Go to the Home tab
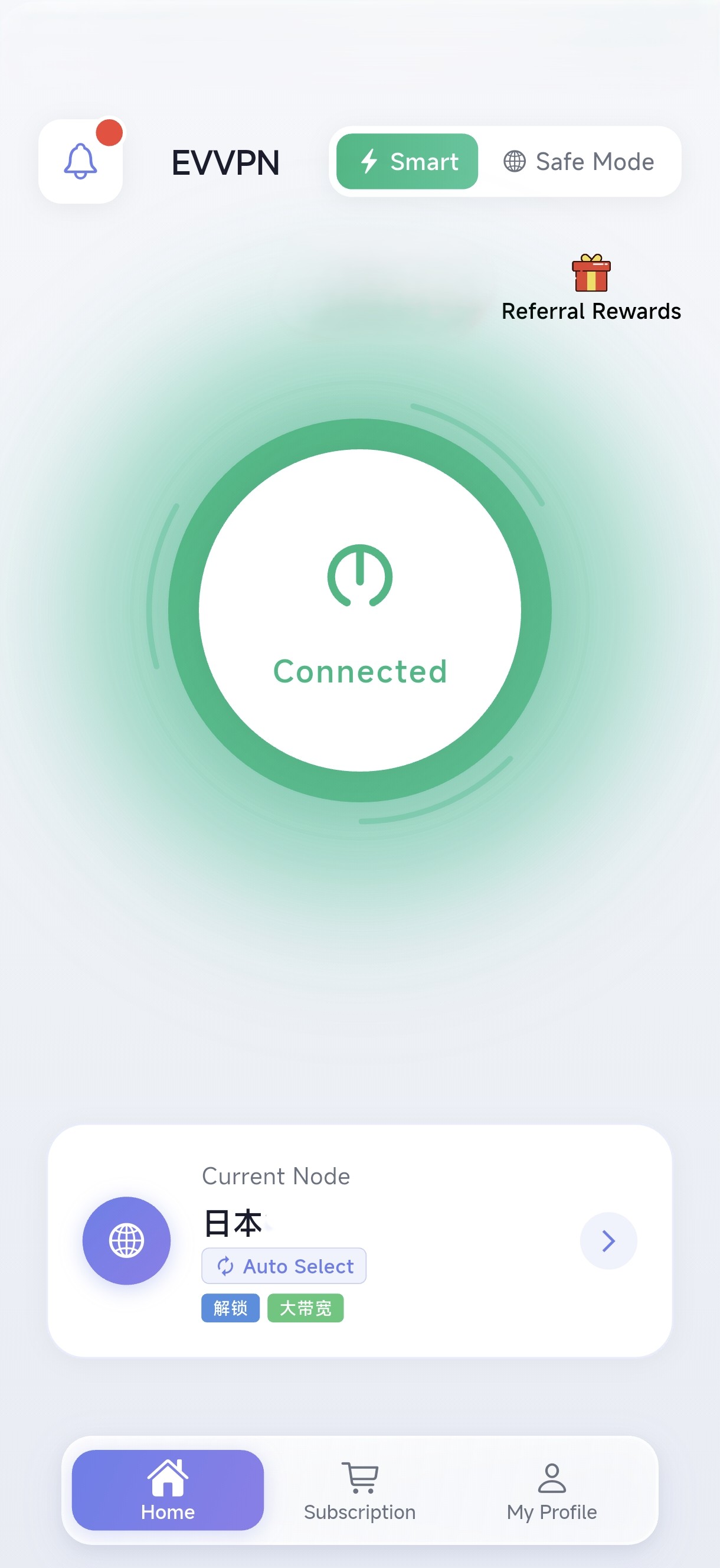The image size is (720, 1568). tap(168, 1489)
